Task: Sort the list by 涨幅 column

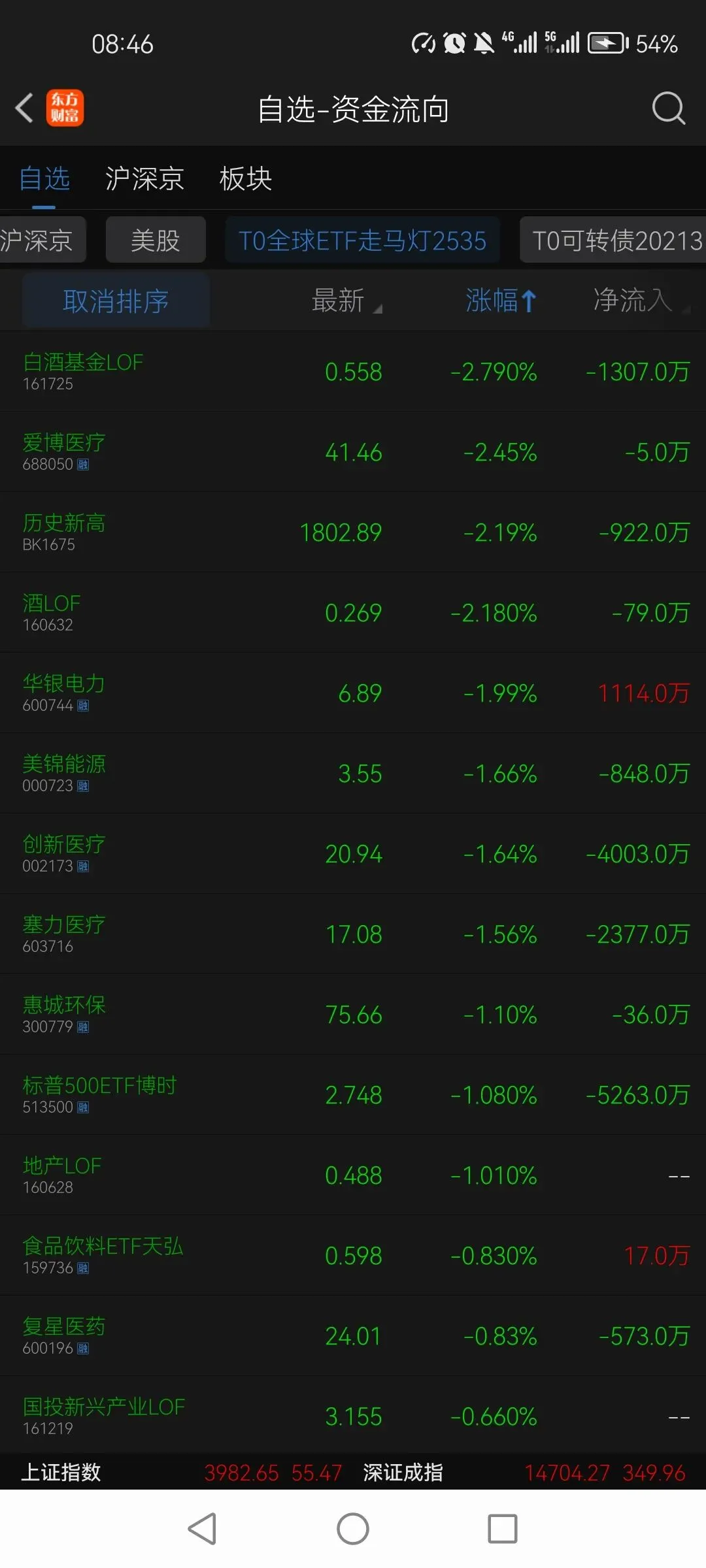Action: [x=501, y=301]
